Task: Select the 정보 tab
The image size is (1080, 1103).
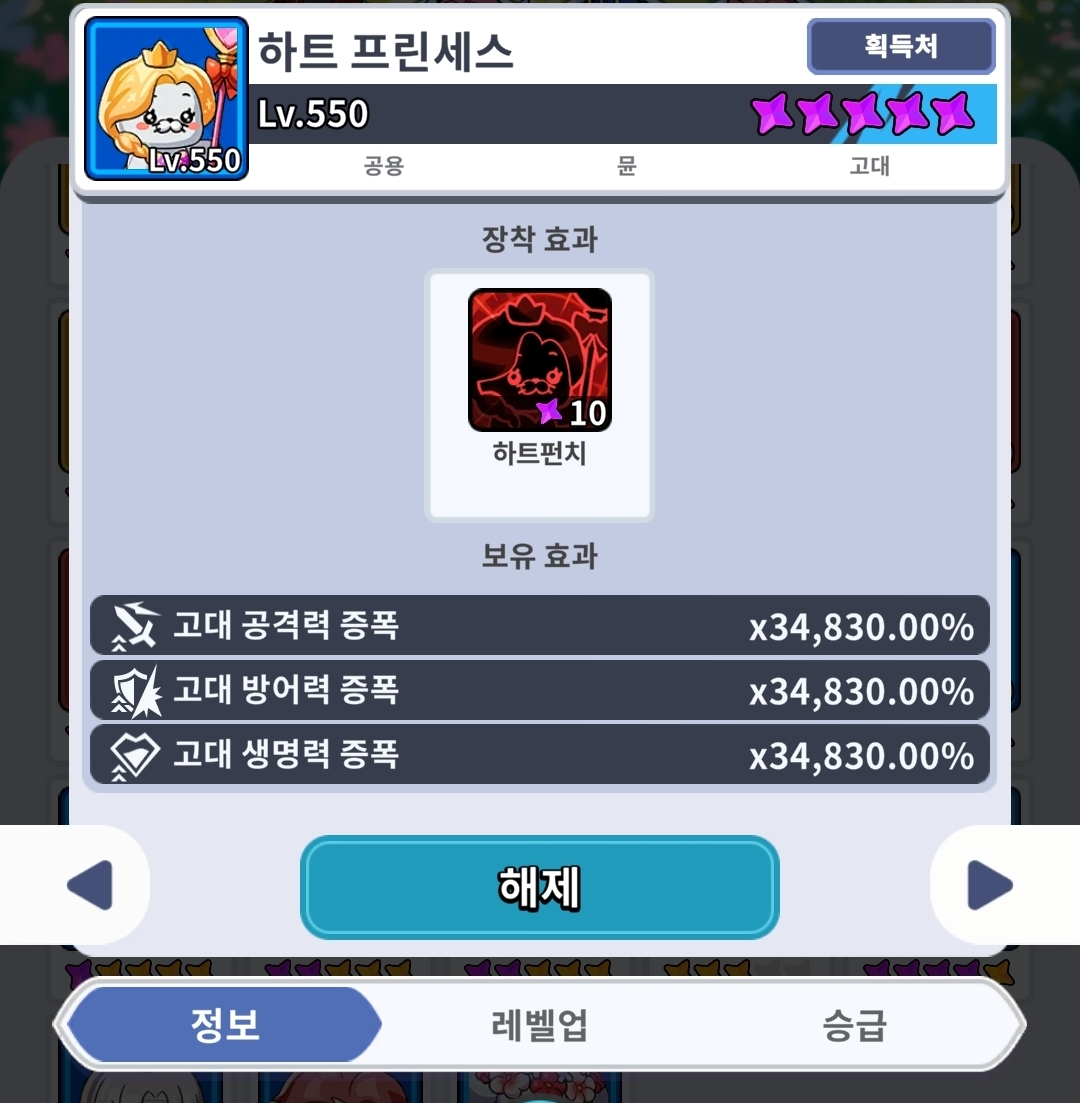Action: [x=226, y=1025]
